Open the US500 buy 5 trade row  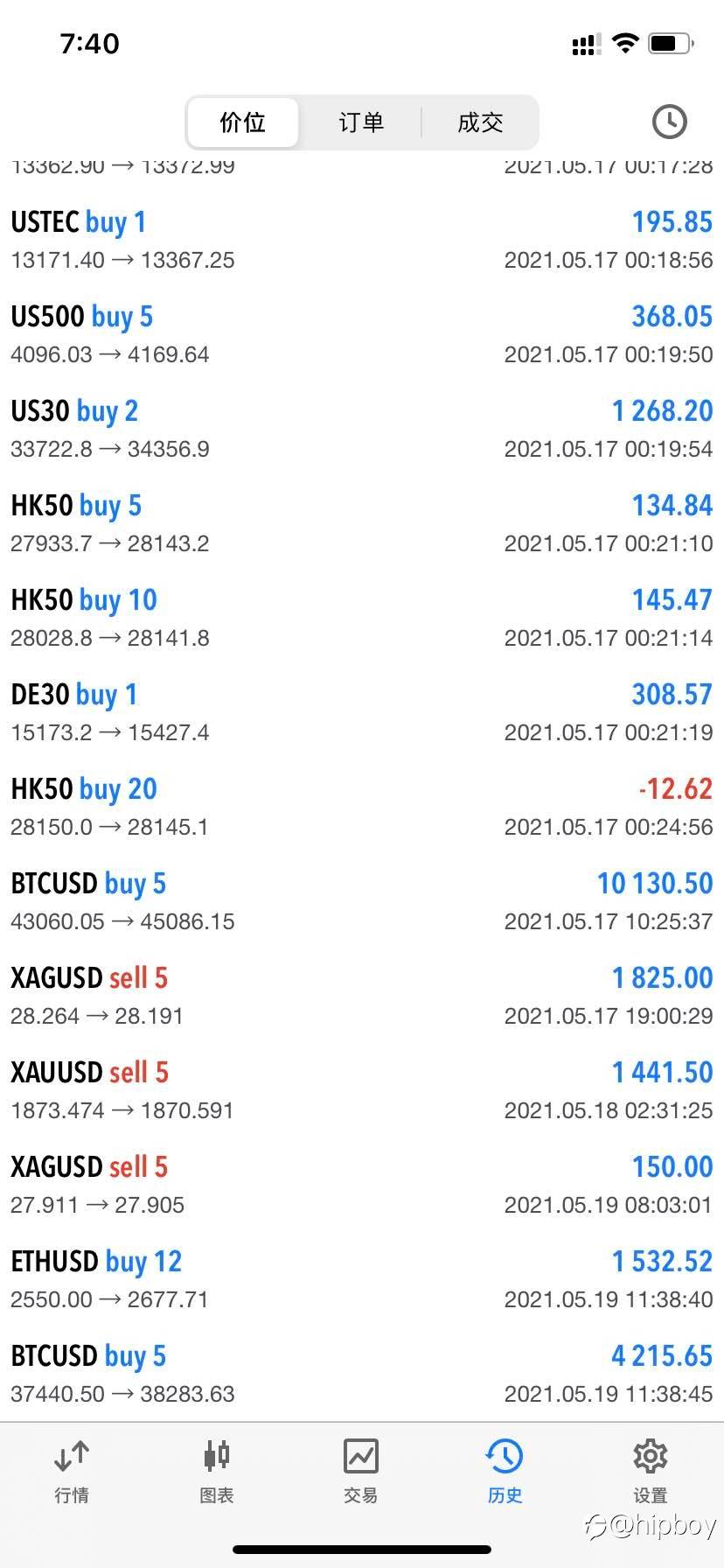pyautogui.click(x=362, y=334)
